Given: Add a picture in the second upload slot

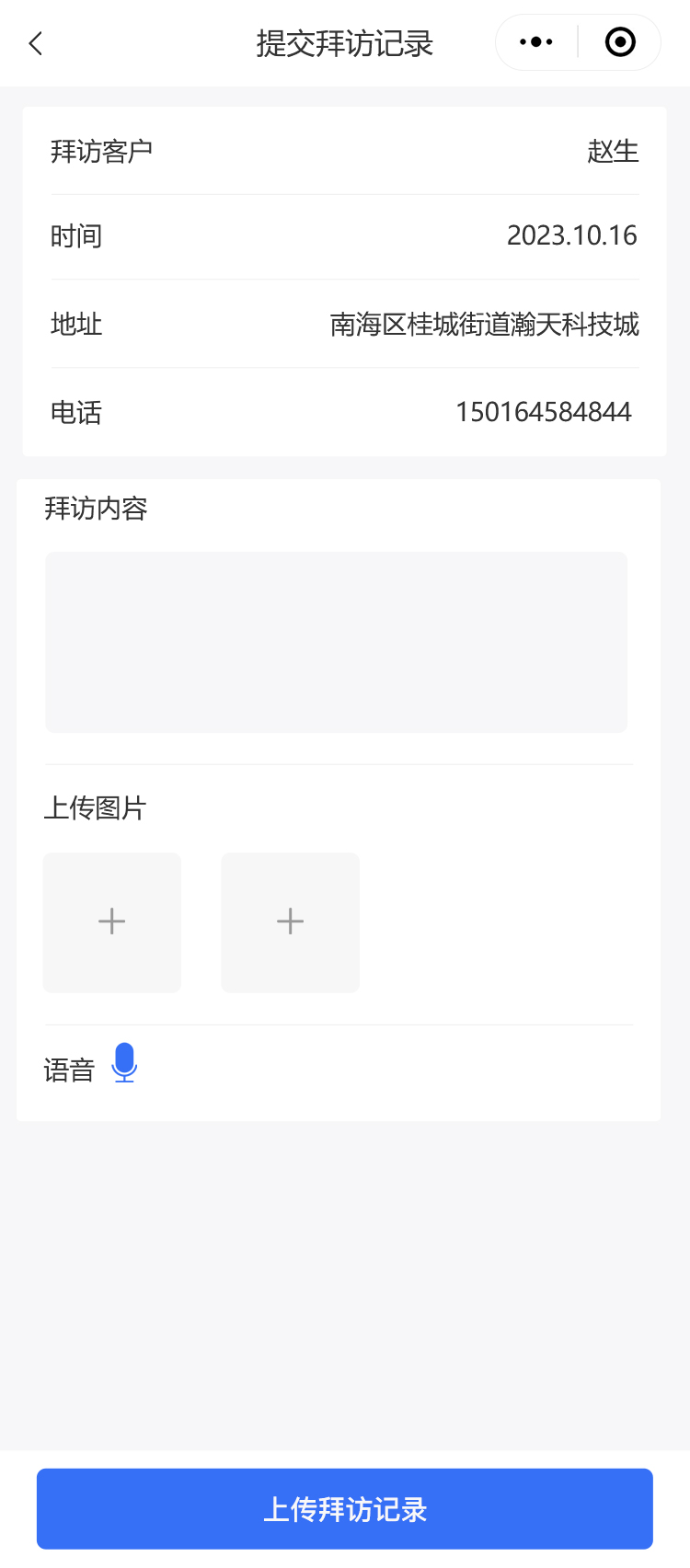Looking at the screenshot, I should (290, 921).
